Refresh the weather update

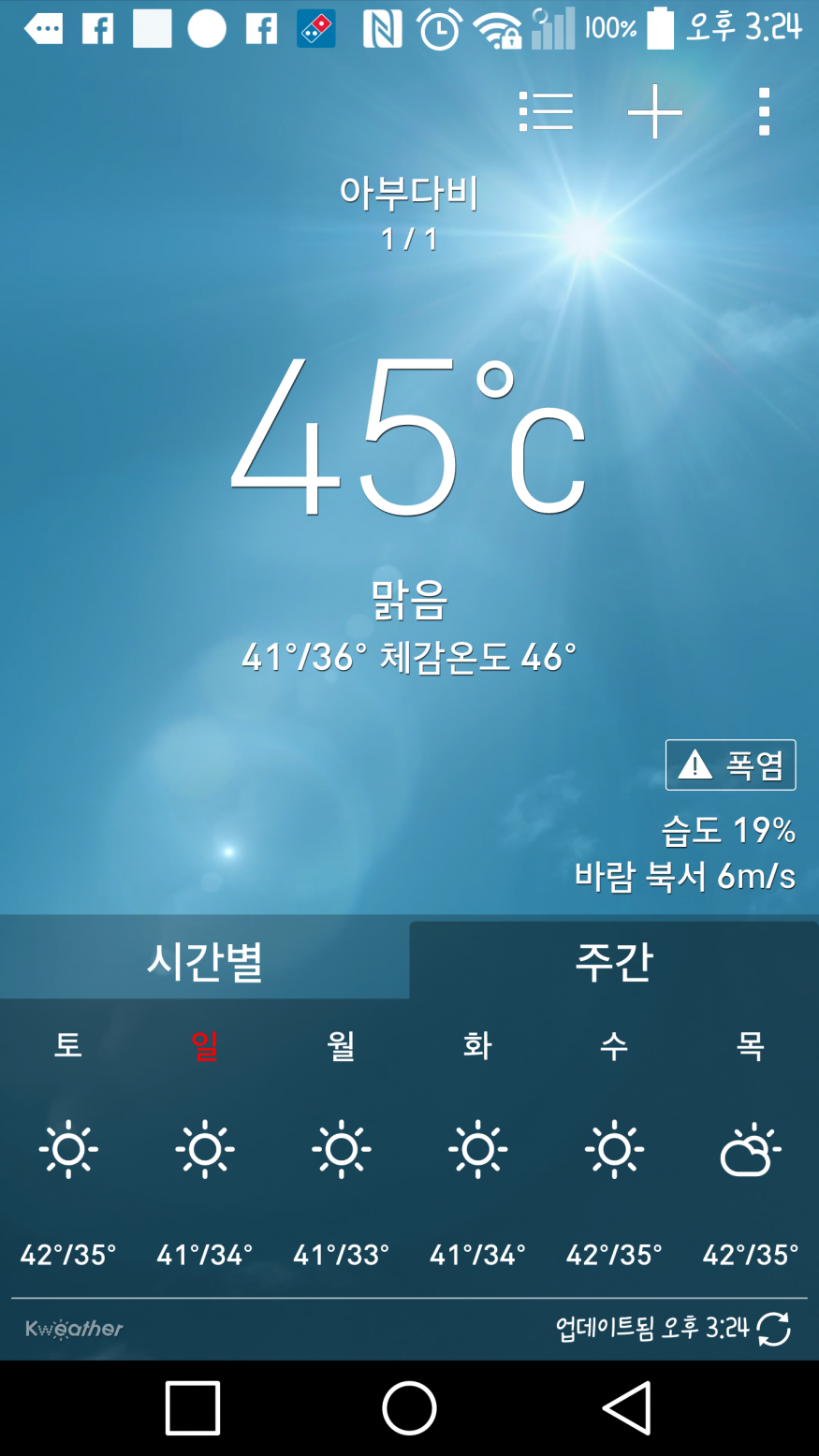click(773, 1328)
